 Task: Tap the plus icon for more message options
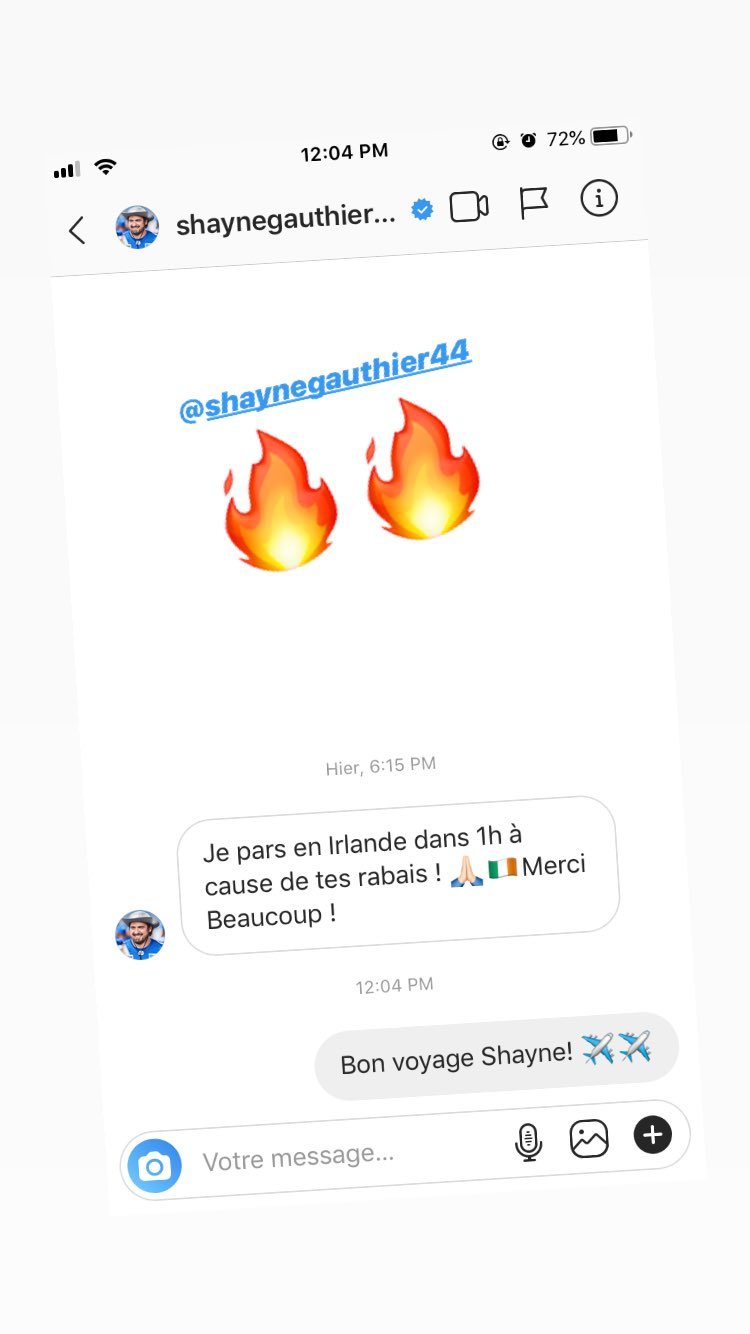click(x=652, y=1135)
